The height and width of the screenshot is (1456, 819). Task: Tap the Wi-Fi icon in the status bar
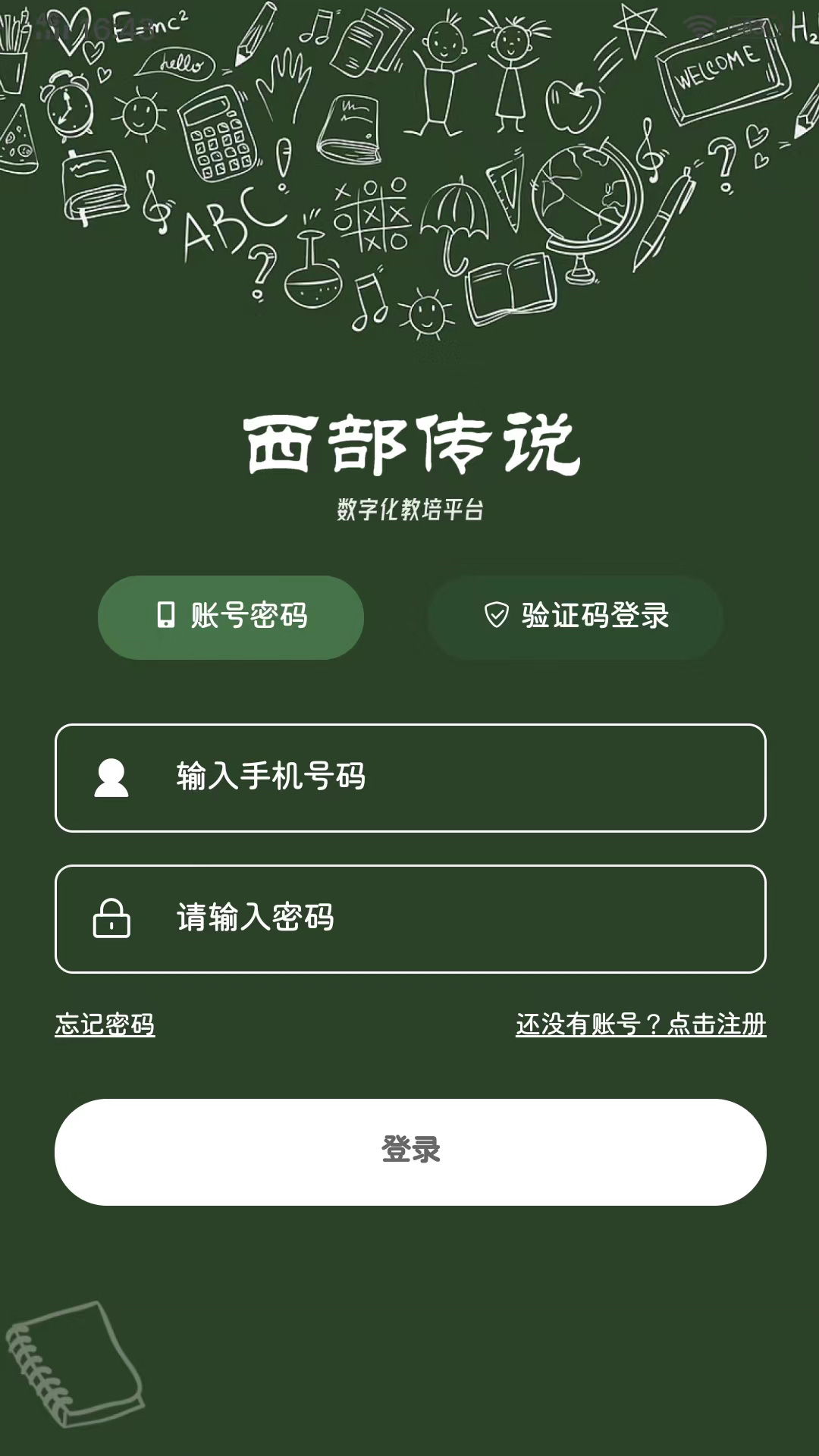pos(699,25)
